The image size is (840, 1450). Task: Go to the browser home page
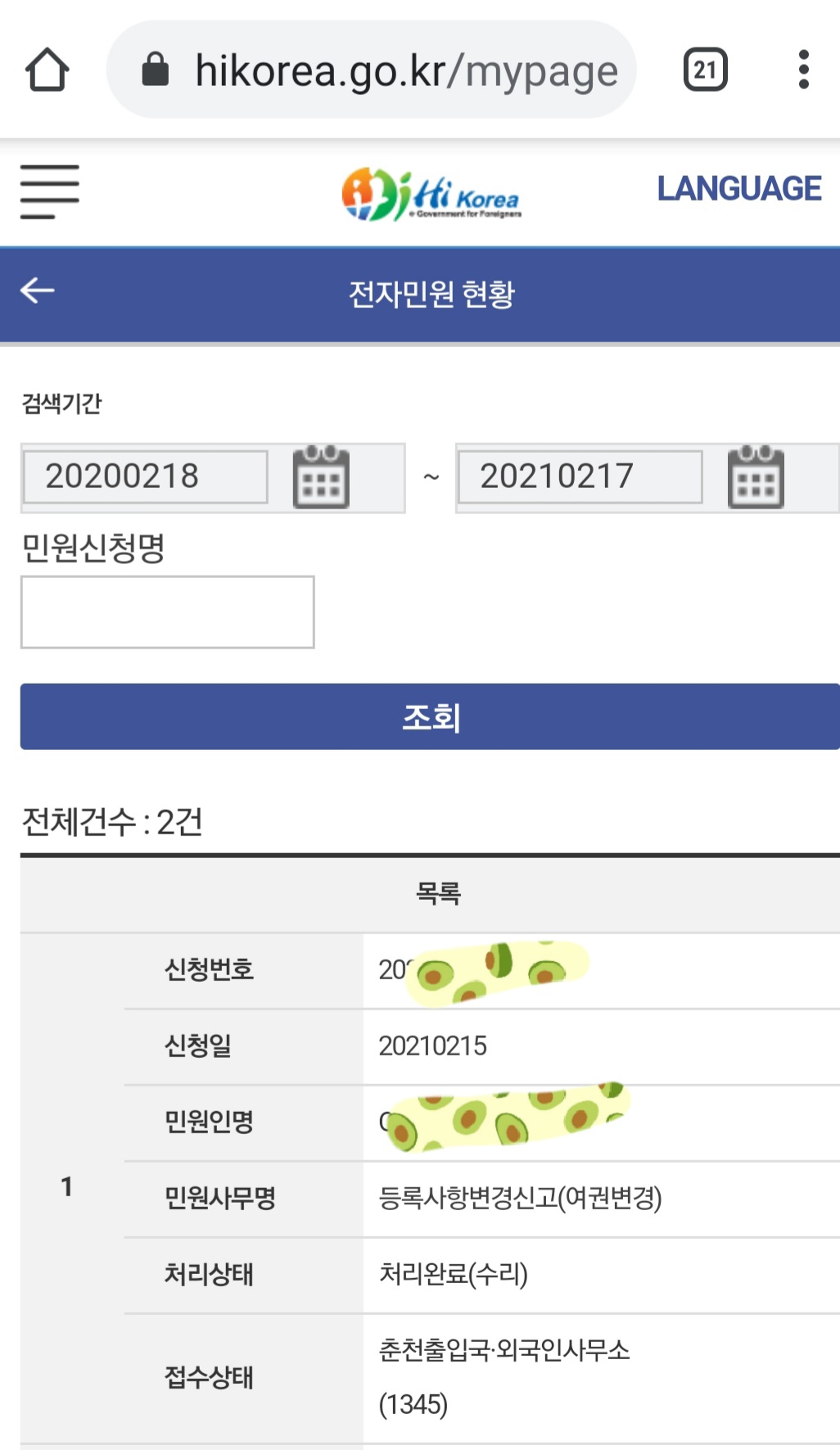[x=47, y=70]
